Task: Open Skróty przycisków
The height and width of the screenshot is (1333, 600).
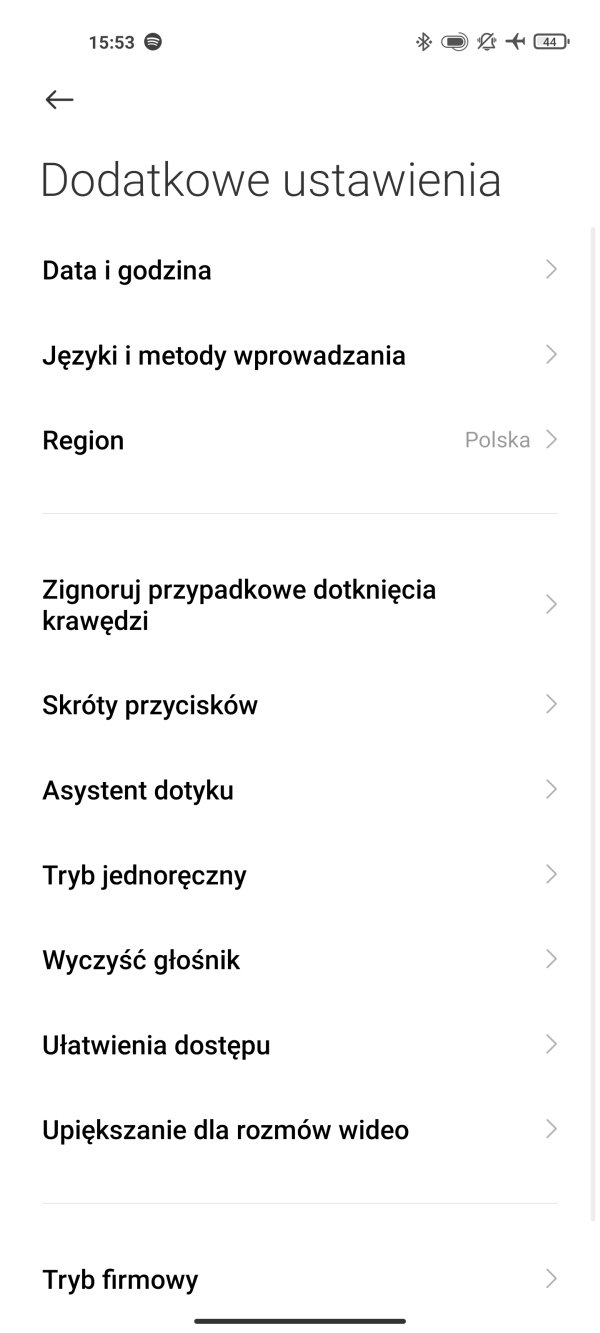Action: click(x=300, y=705)
